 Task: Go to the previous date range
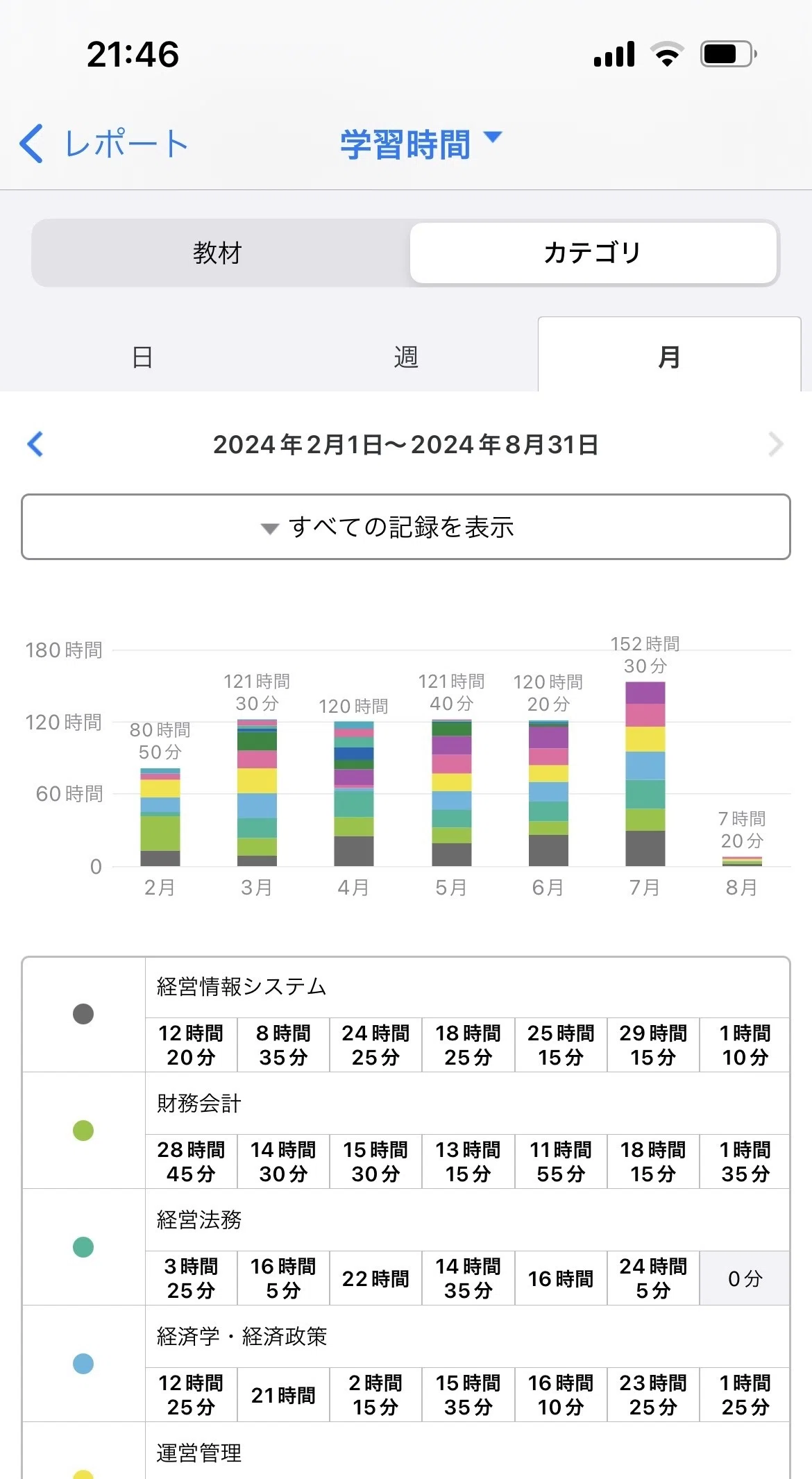tap(35, 444)
